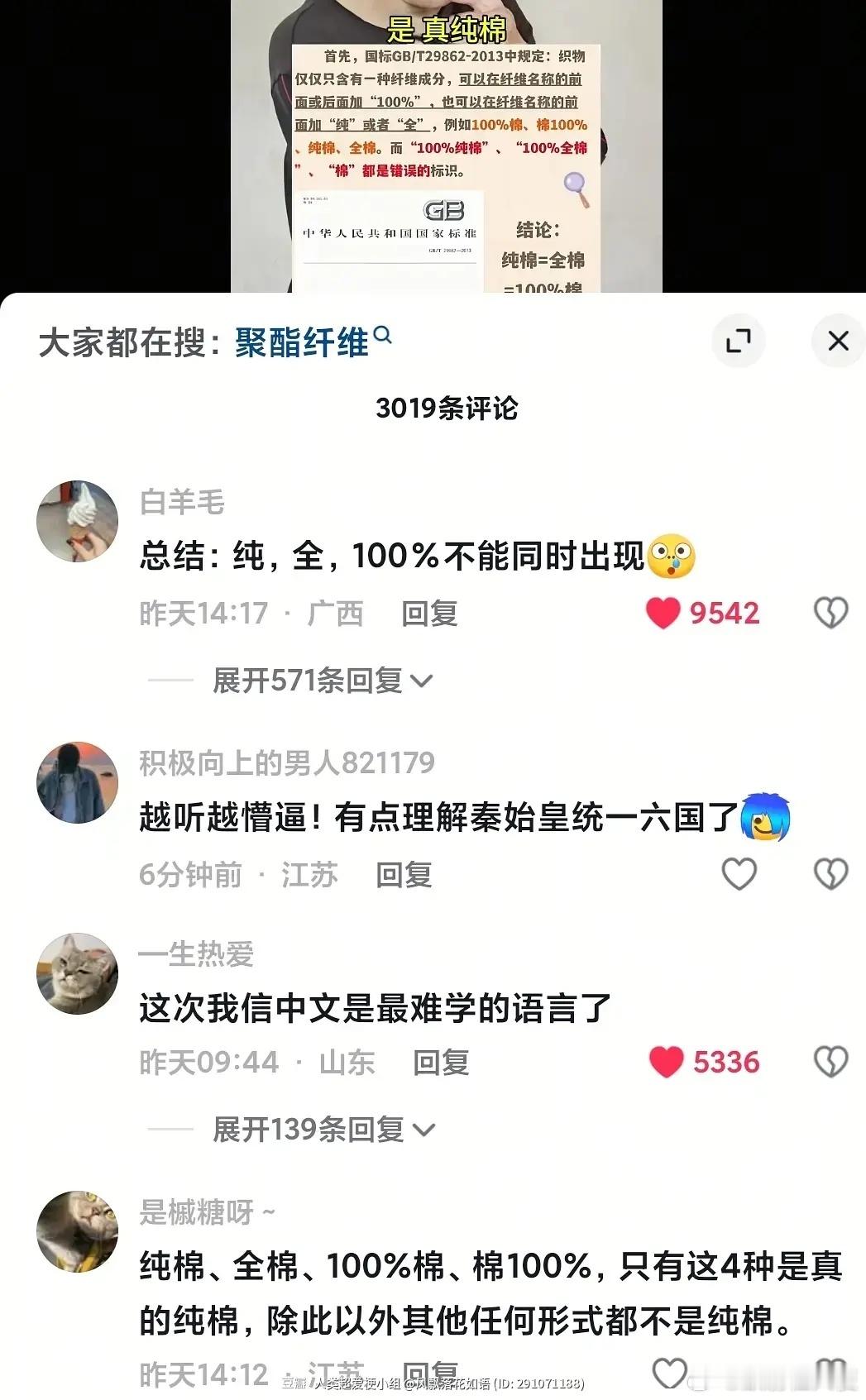Open 白羊毛's profile avatar

tap(77, 520)
